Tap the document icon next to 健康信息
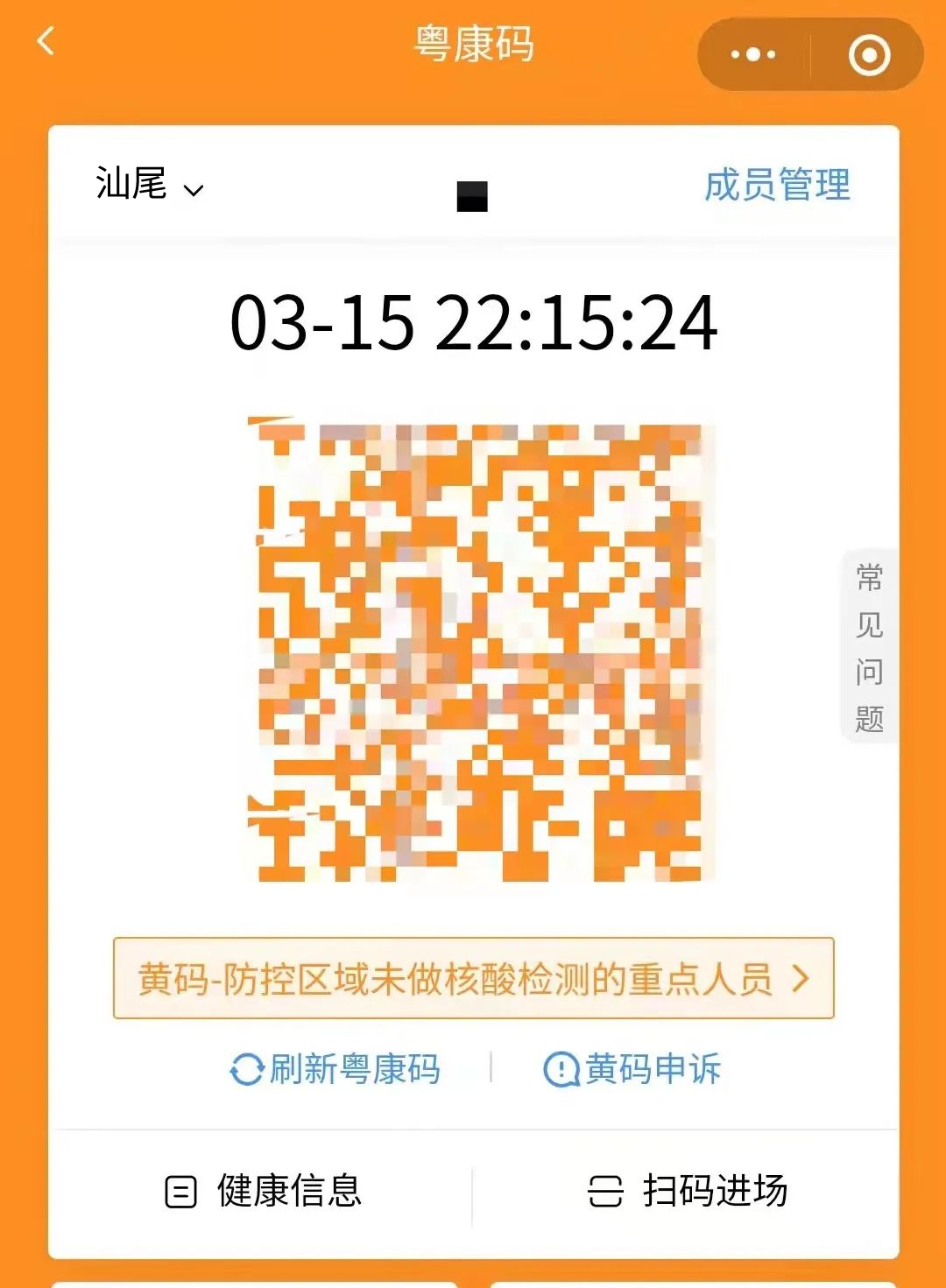 (180, 1191)
